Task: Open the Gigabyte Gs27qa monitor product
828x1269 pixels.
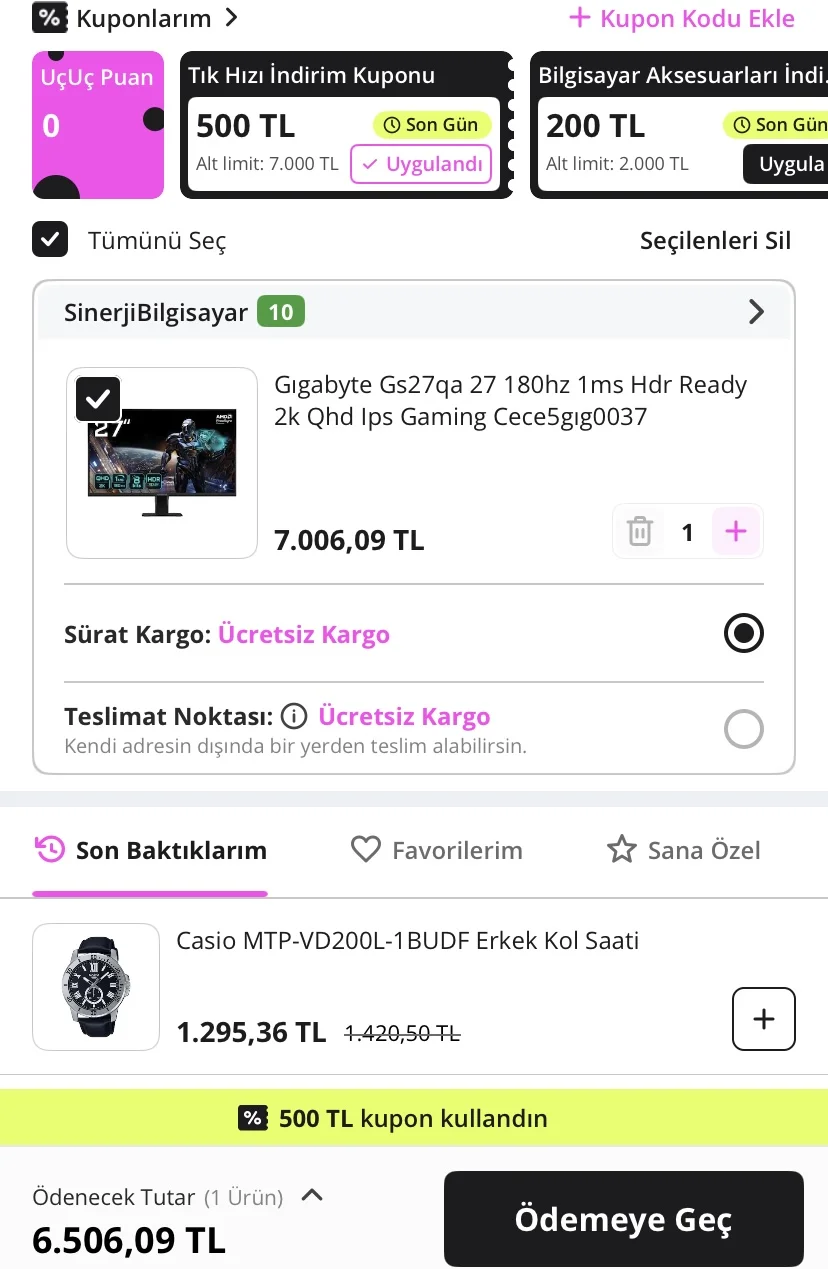Action: (510, 400)
